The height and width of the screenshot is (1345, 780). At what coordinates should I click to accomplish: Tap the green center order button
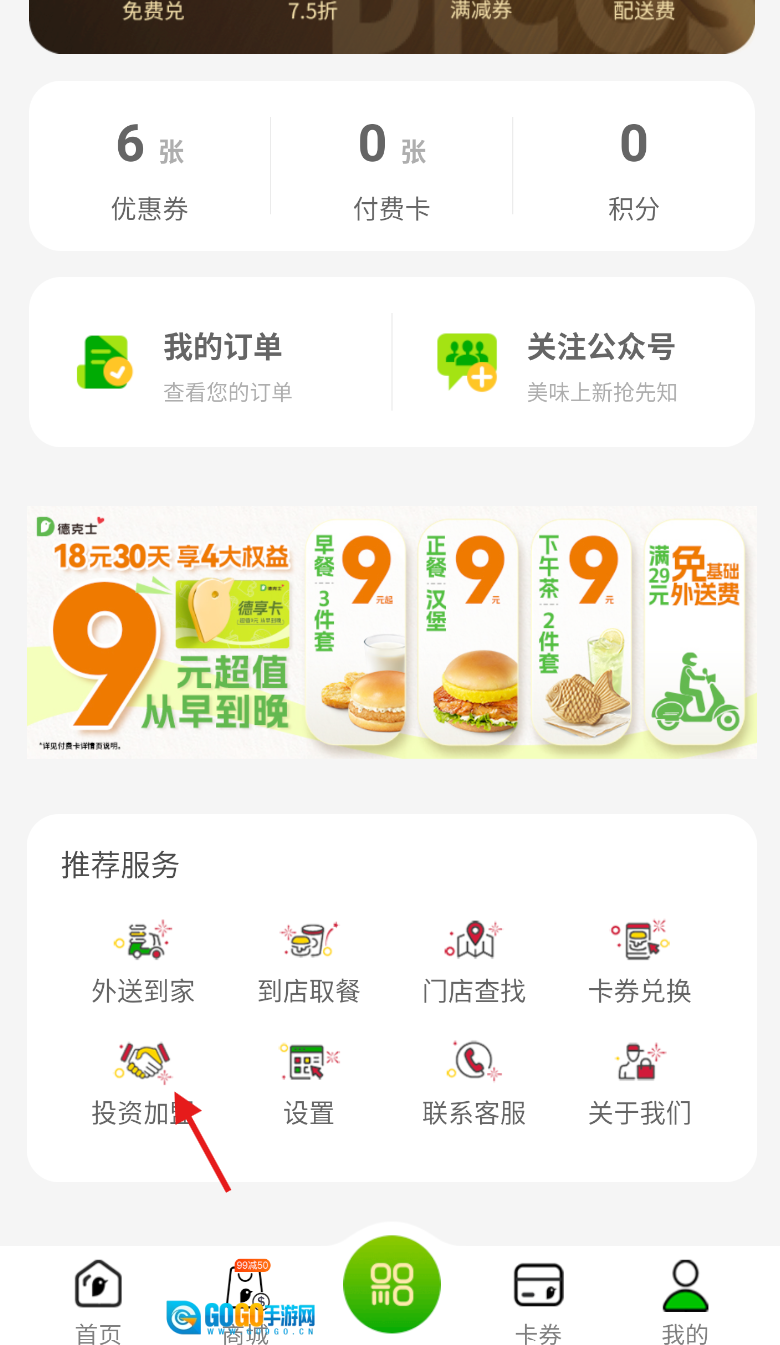(391, 1285)
